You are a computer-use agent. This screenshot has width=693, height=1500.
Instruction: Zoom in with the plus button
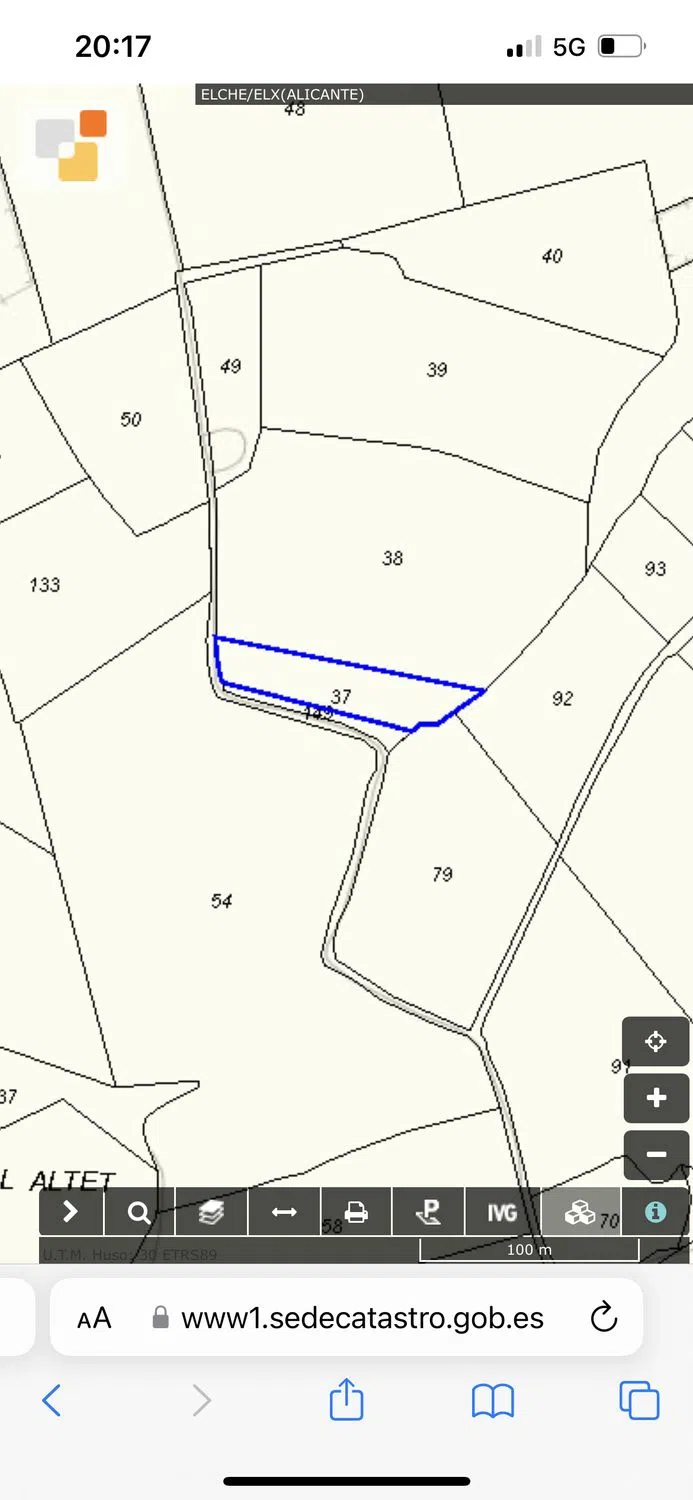coord(656,1098)
